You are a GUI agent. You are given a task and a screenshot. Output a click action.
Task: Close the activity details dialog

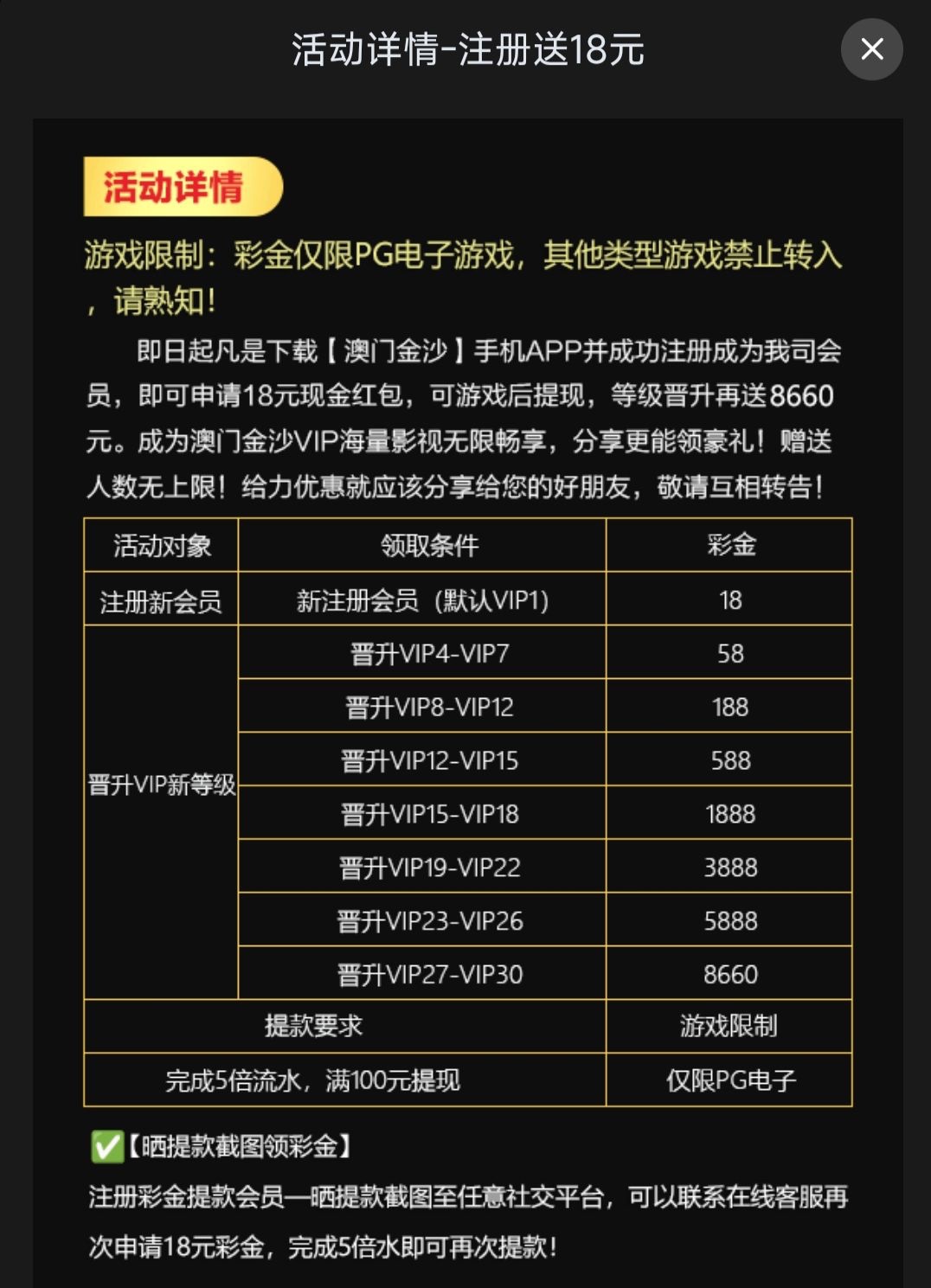(x=871, y=49)
